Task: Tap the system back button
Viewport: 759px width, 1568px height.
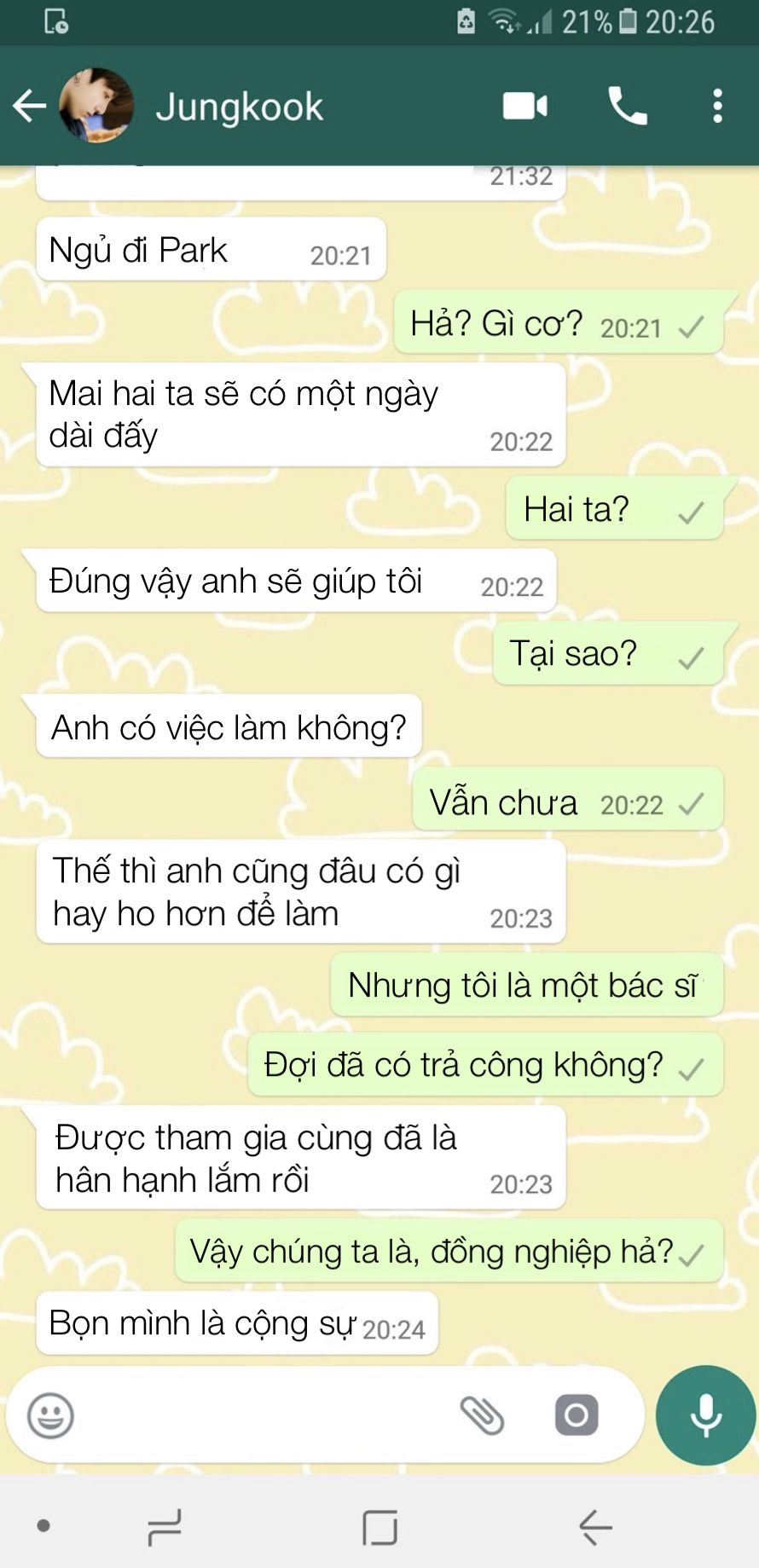Action: pyautogui.click(x=595, y=1526)
